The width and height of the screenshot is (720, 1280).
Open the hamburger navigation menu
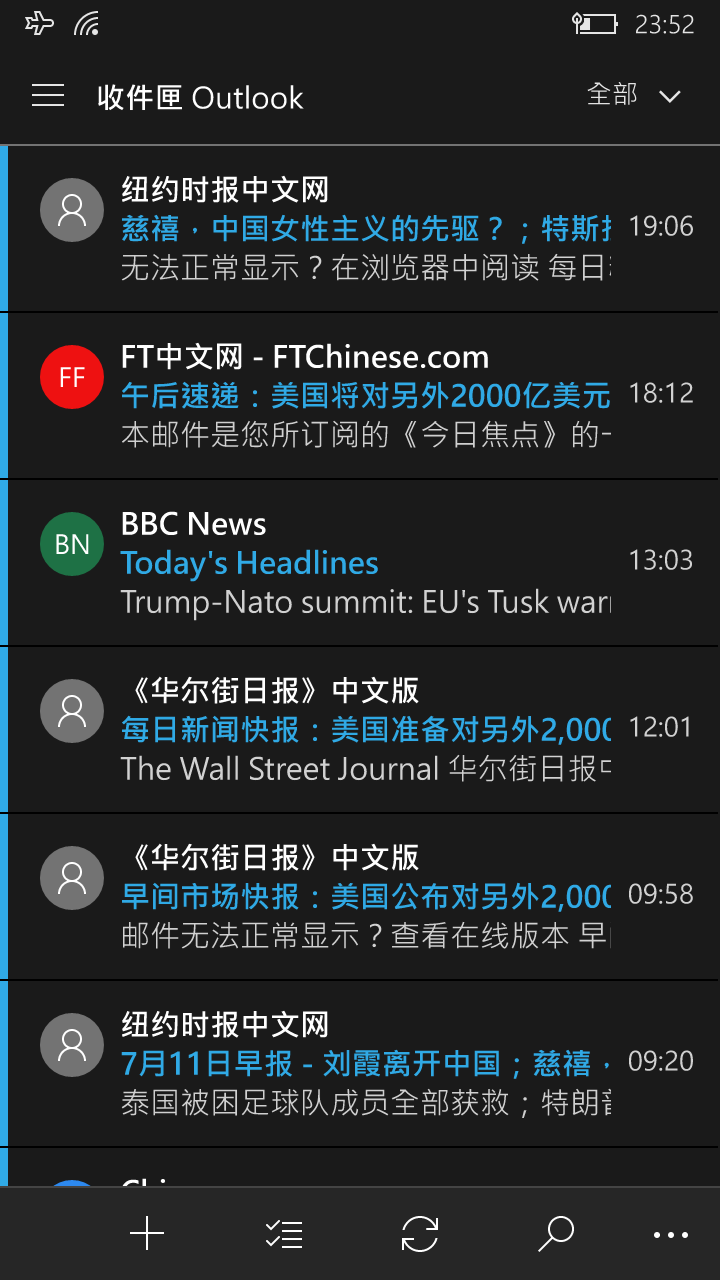(x=48, y=96)
